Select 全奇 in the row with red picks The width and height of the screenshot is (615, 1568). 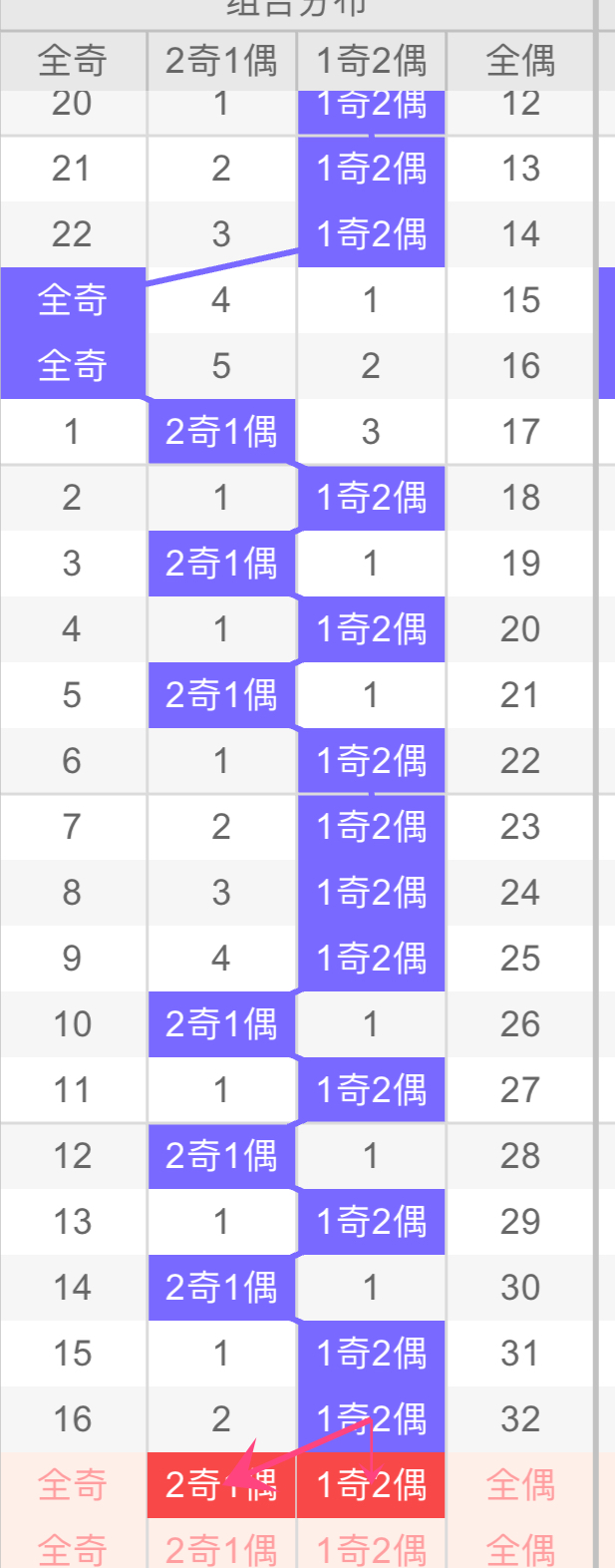pyautogui.click(x=72, y=1485)
